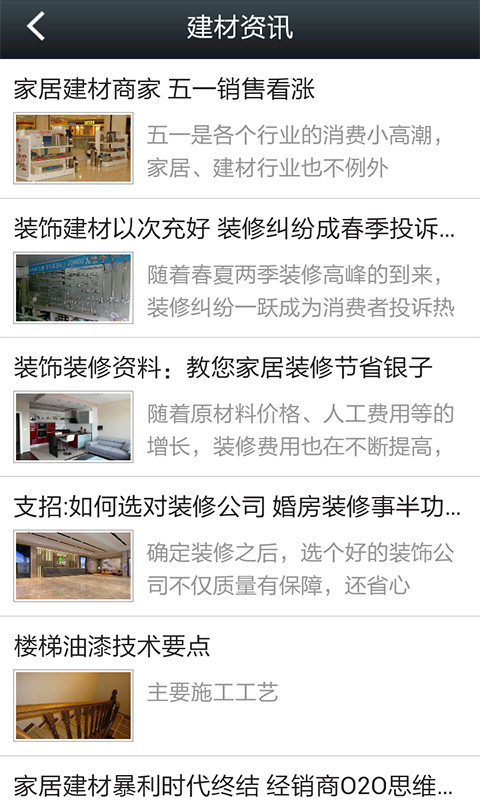The image size is (480, 800).
Task: Open article 楼梯油漆技术要点
Action: tap(240, 686)
